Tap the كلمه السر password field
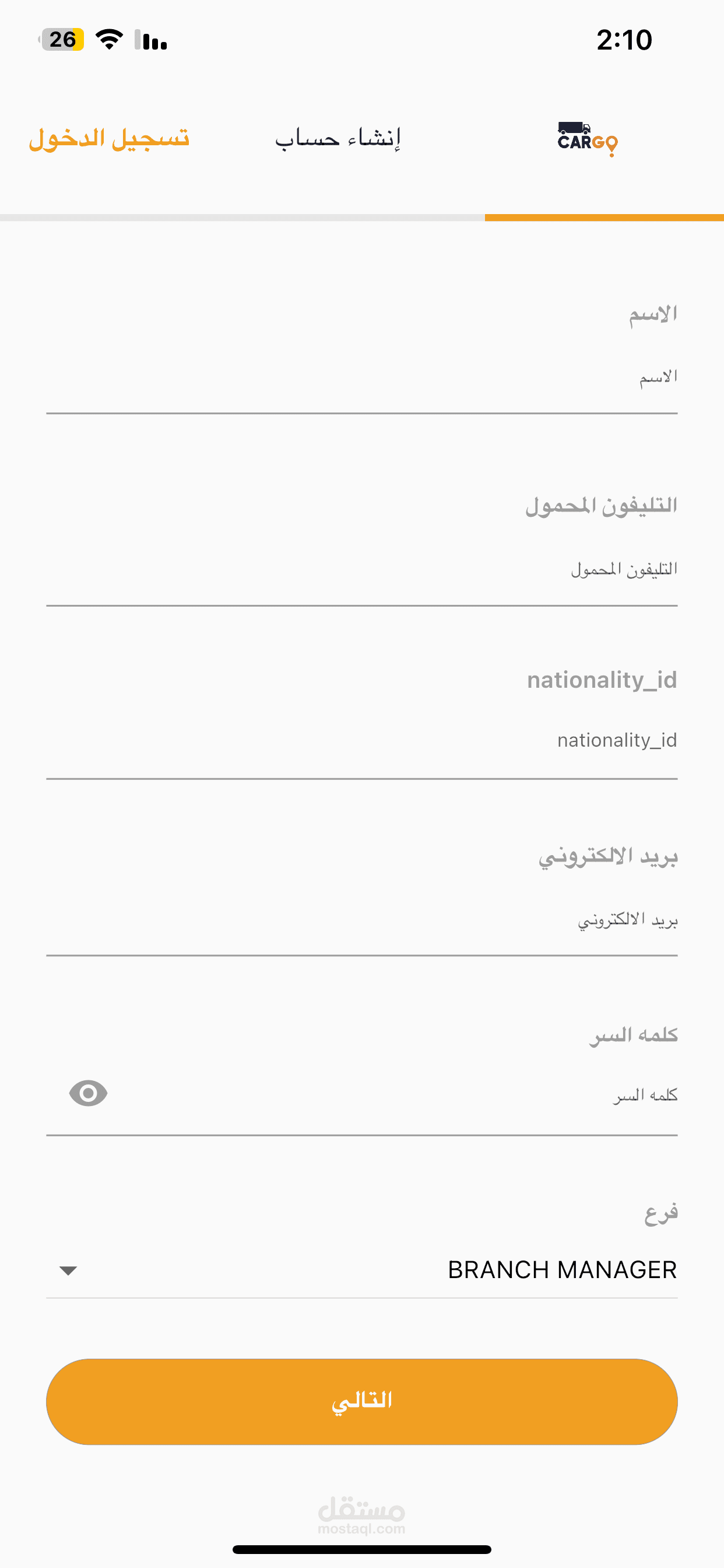 [x=389, y=1095]
